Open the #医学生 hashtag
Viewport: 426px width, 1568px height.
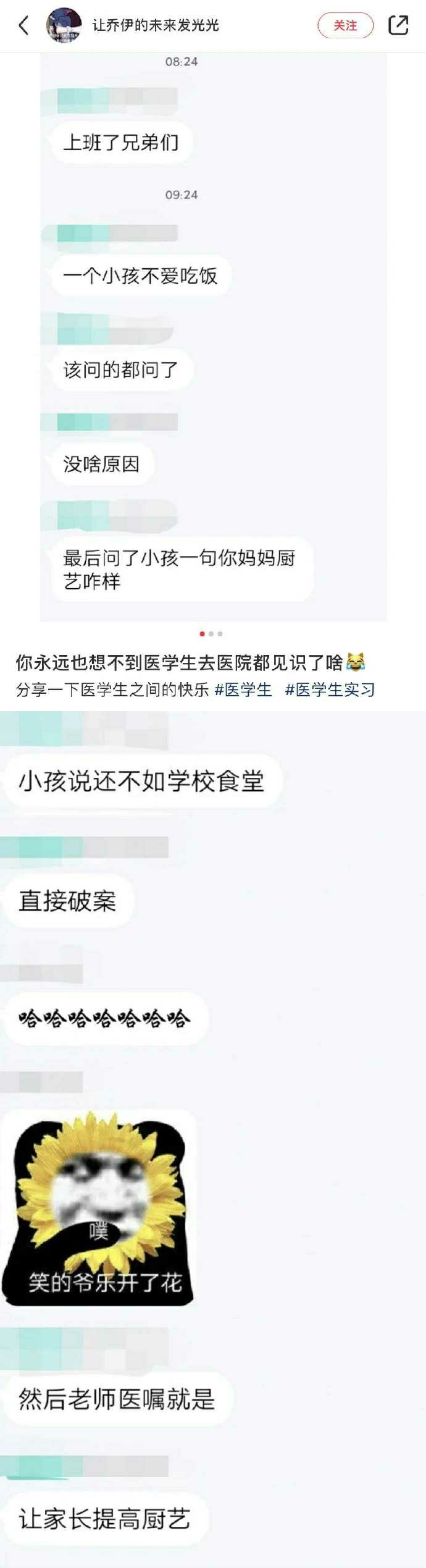pos(243,689)
